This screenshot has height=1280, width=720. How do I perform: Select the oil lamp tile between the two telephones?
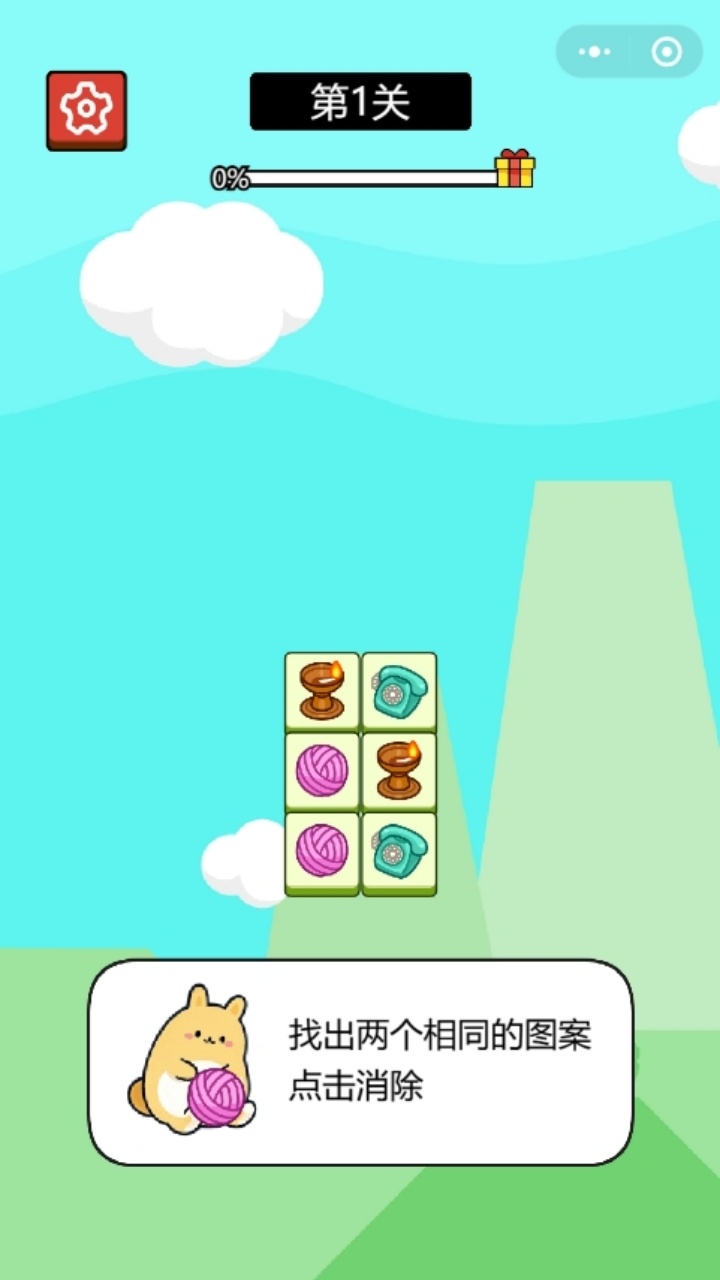point(399,770)
